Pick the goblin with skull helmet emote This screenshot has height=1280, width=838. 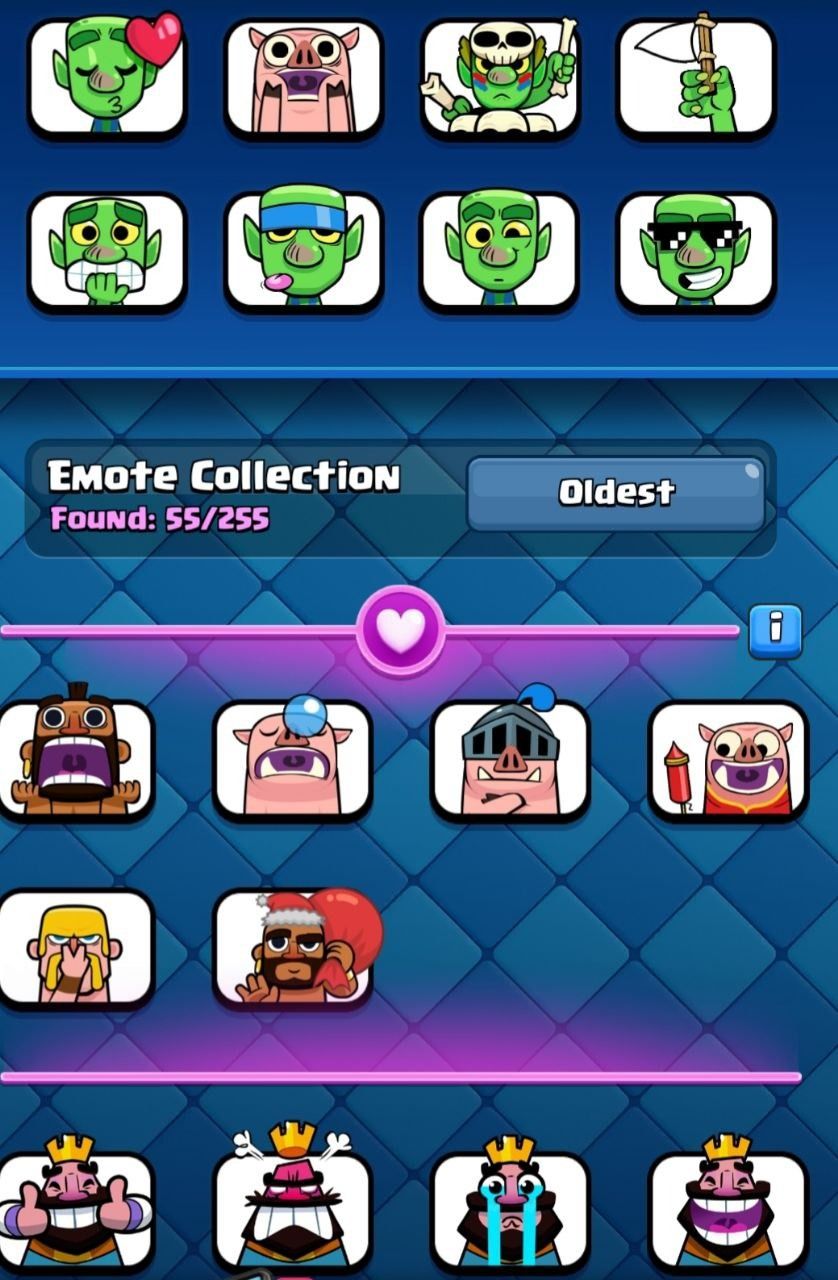(500, 77)
